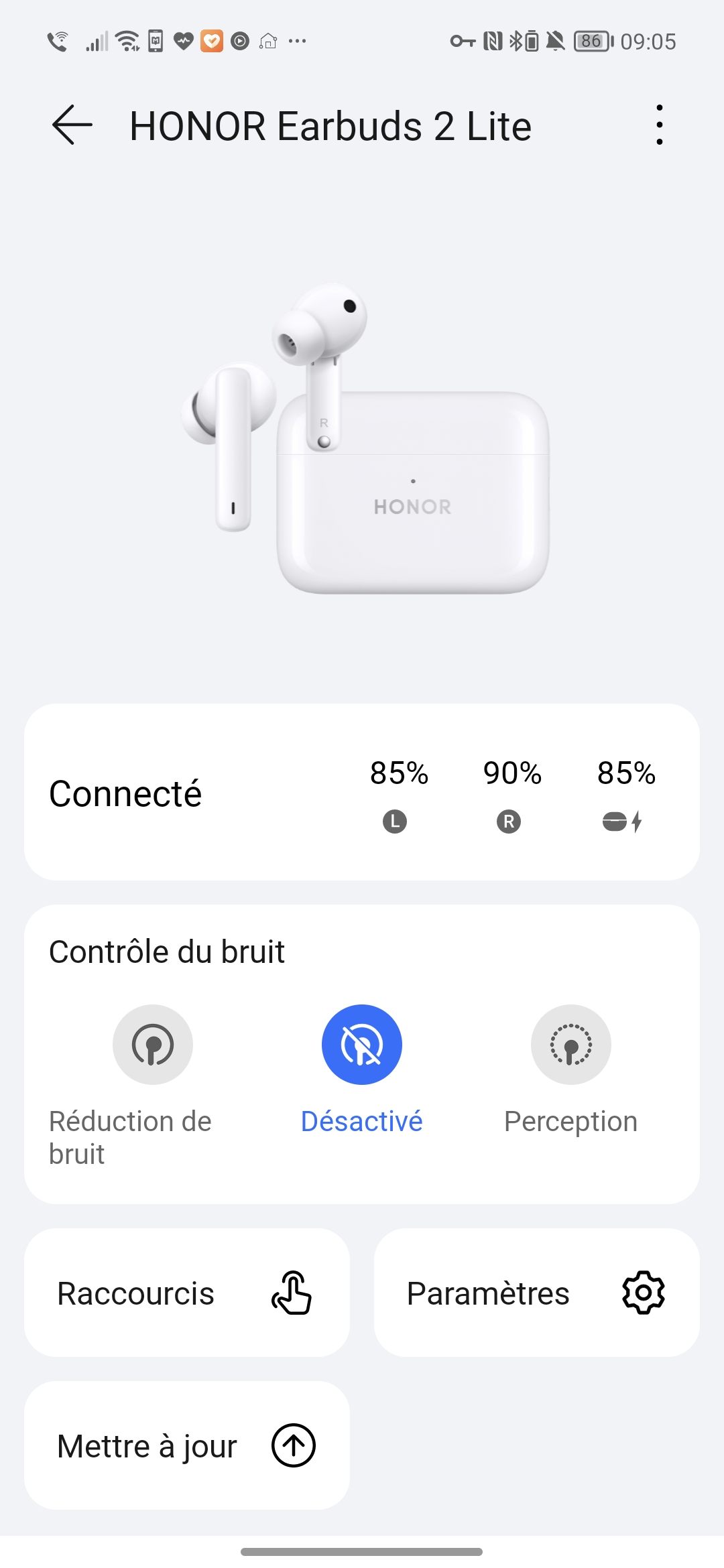Go back from HONOR Earbuds 2 Lite
This screenshot has width=724, height=1568.
click(x=72, y=125)
